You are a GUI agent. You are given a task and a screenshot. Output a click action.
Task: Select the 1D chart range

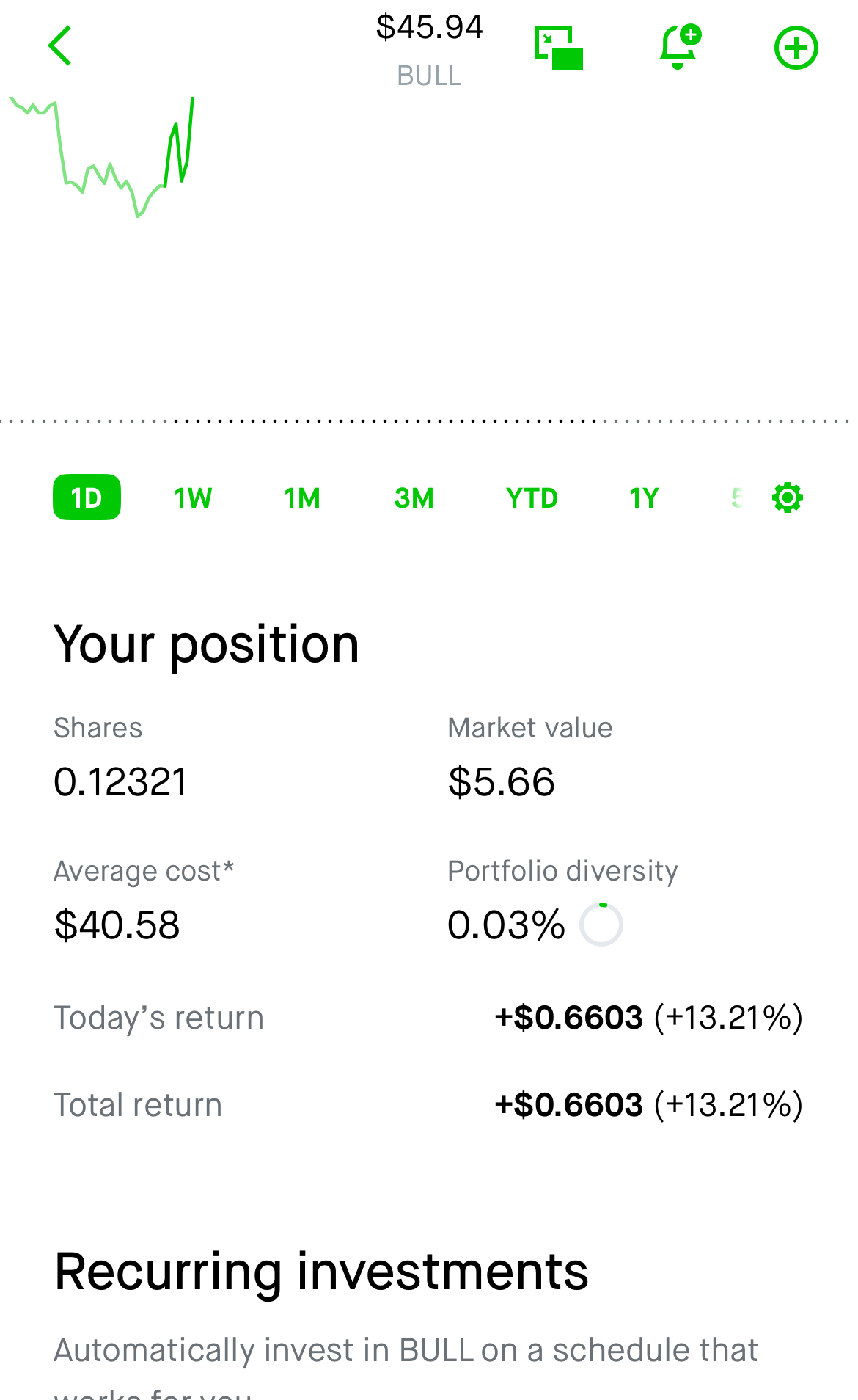point(87,498)
